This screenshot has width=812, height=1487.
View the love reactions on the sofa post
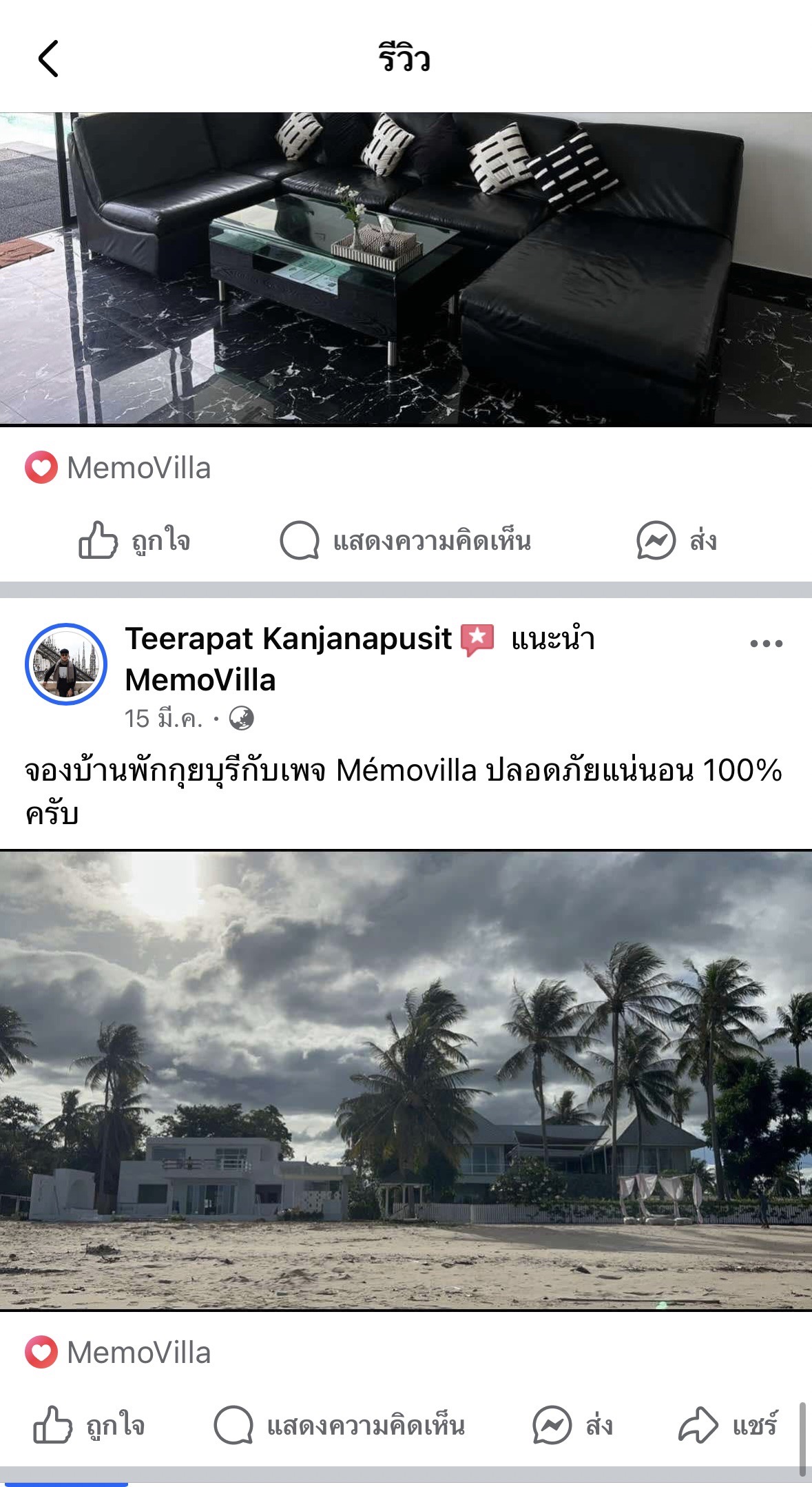(118, 468)
